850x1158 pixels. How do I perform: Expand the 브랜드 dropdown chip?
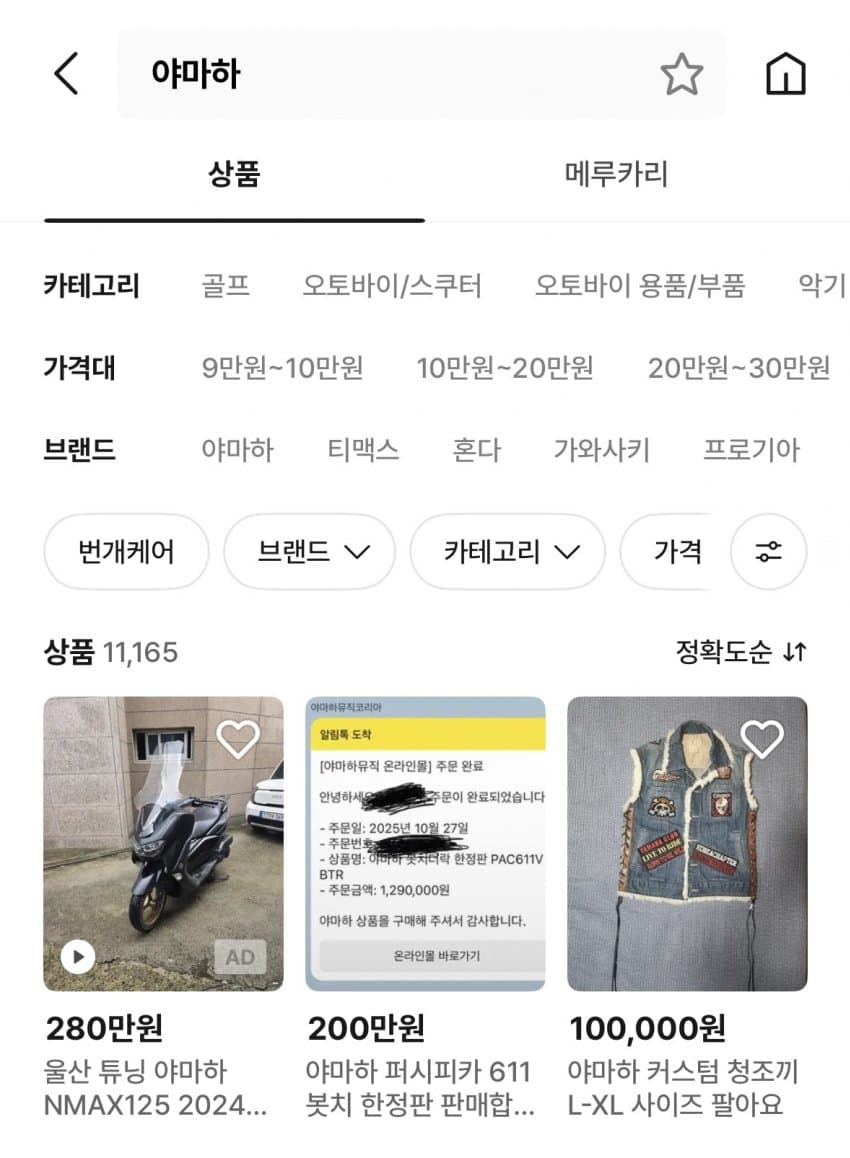309,551
